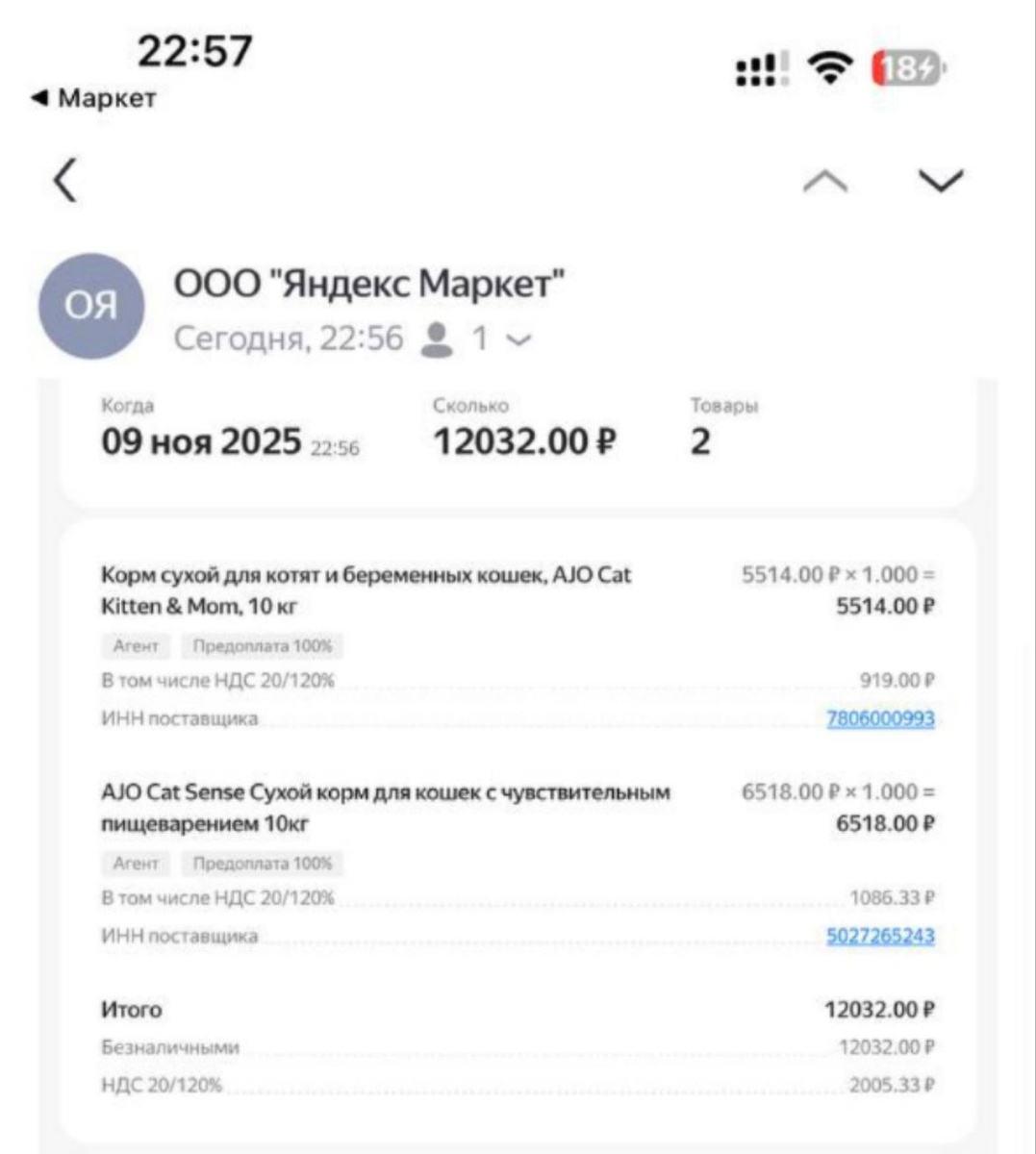Expand the recipient details chevron
The image size is (1036, 1154).
518,339
